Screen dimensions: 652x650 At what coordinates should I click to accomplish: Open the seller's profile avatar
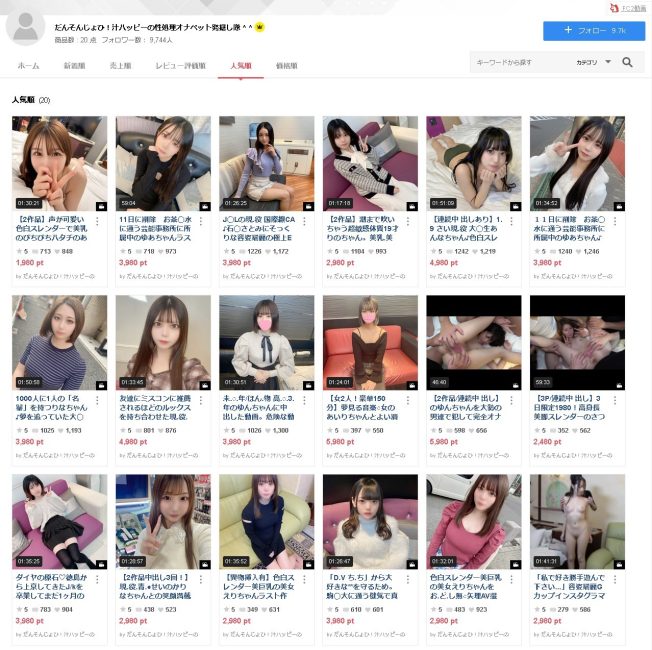(x=27, y=26)
